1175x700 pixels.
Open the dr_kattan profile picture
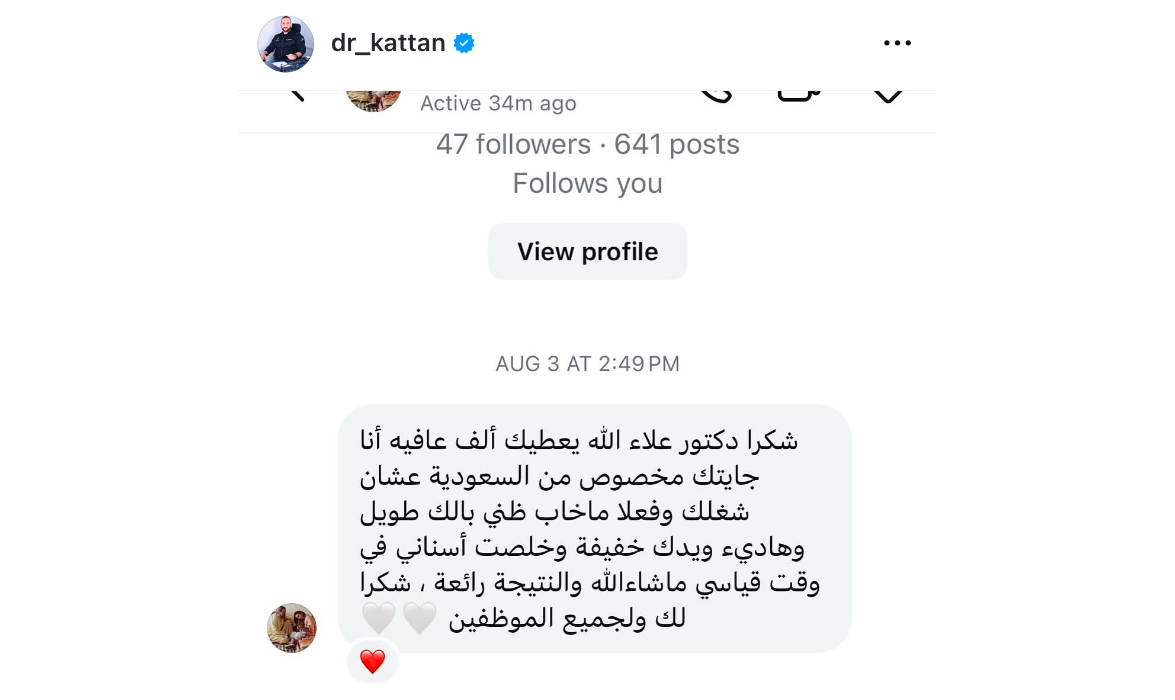(x=286, y=44)
